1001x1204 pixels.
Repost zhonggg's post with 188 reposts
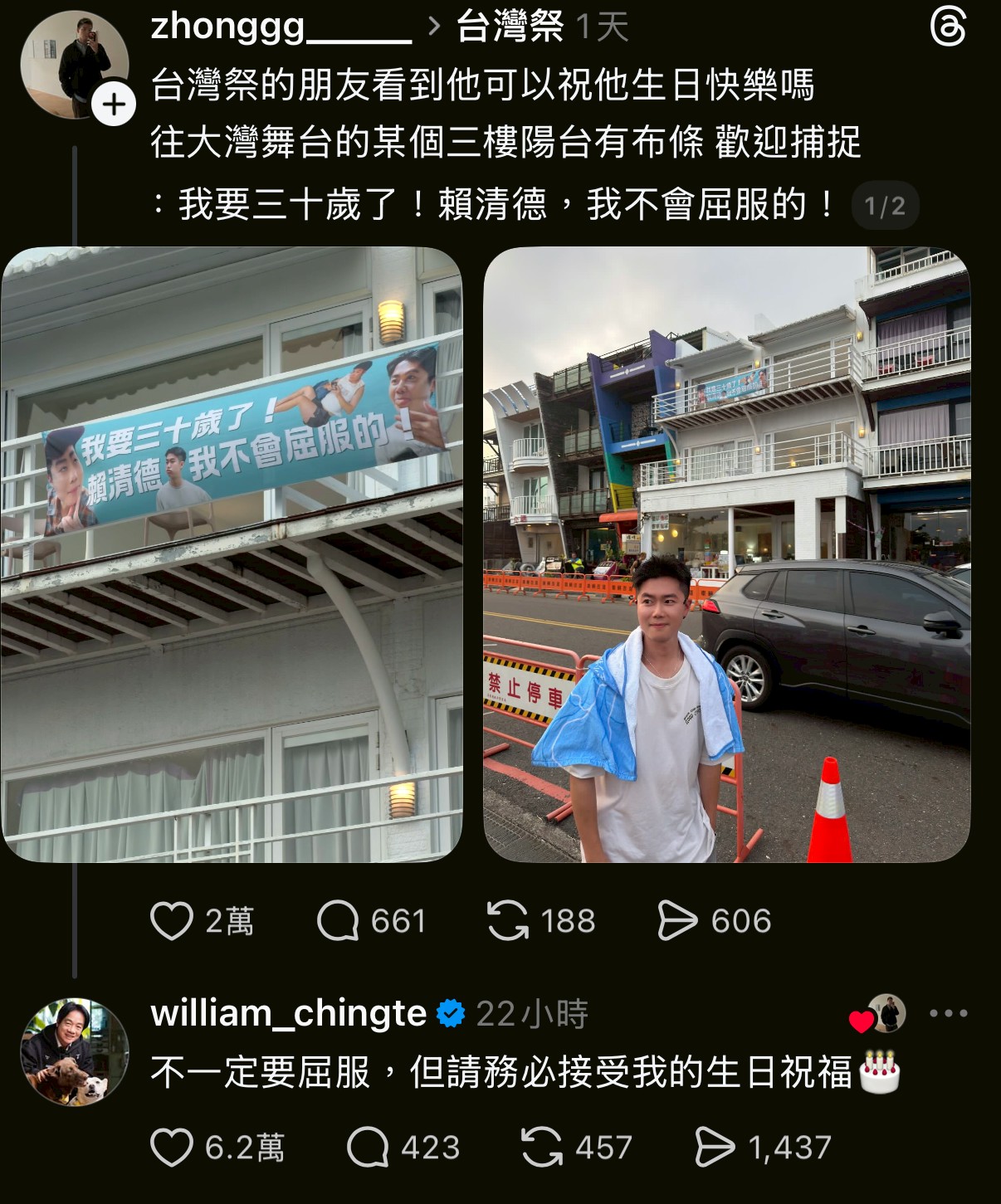coord(508,921)
